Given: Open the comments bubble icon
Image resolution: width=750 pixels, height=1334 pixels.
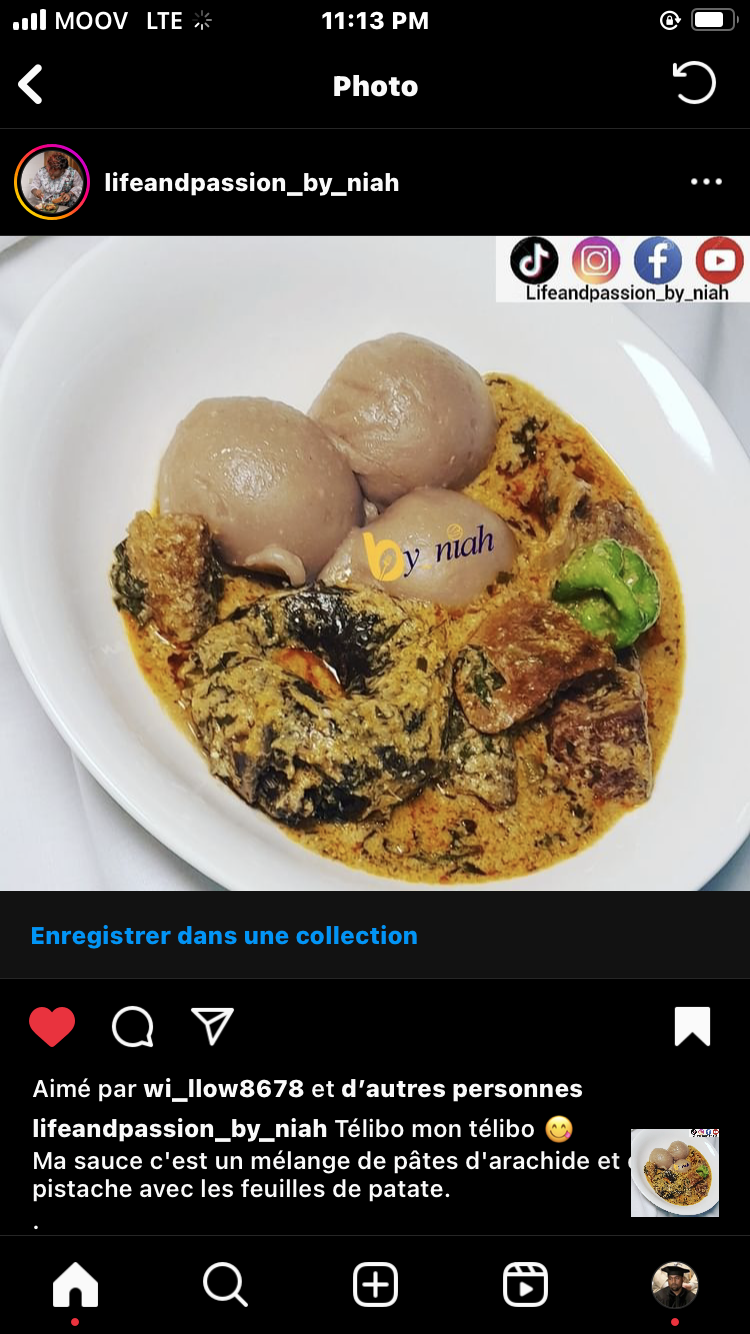Looking at the screenshot, I should tap(132, 1027).
